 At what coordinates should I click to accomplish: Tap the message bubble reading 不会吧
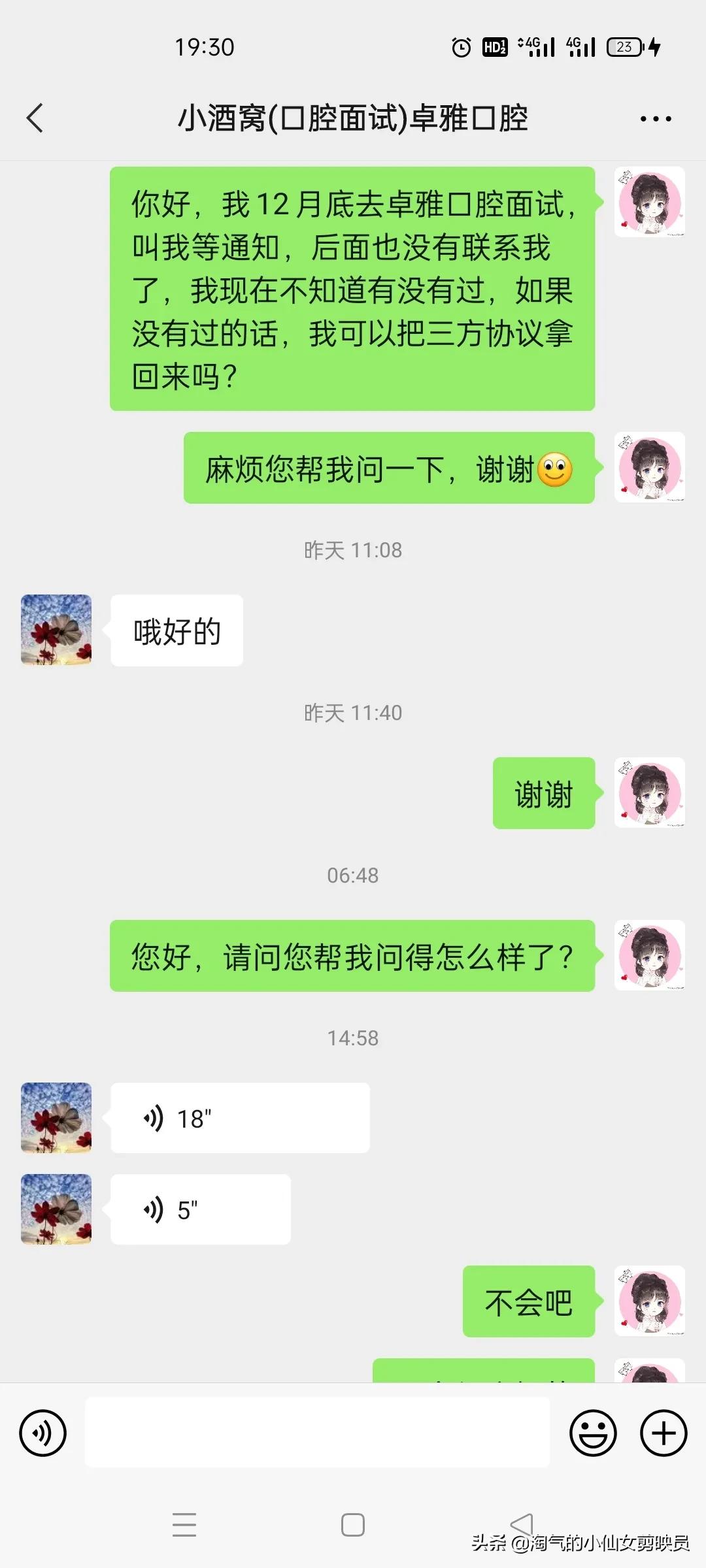click(529, 1301)
